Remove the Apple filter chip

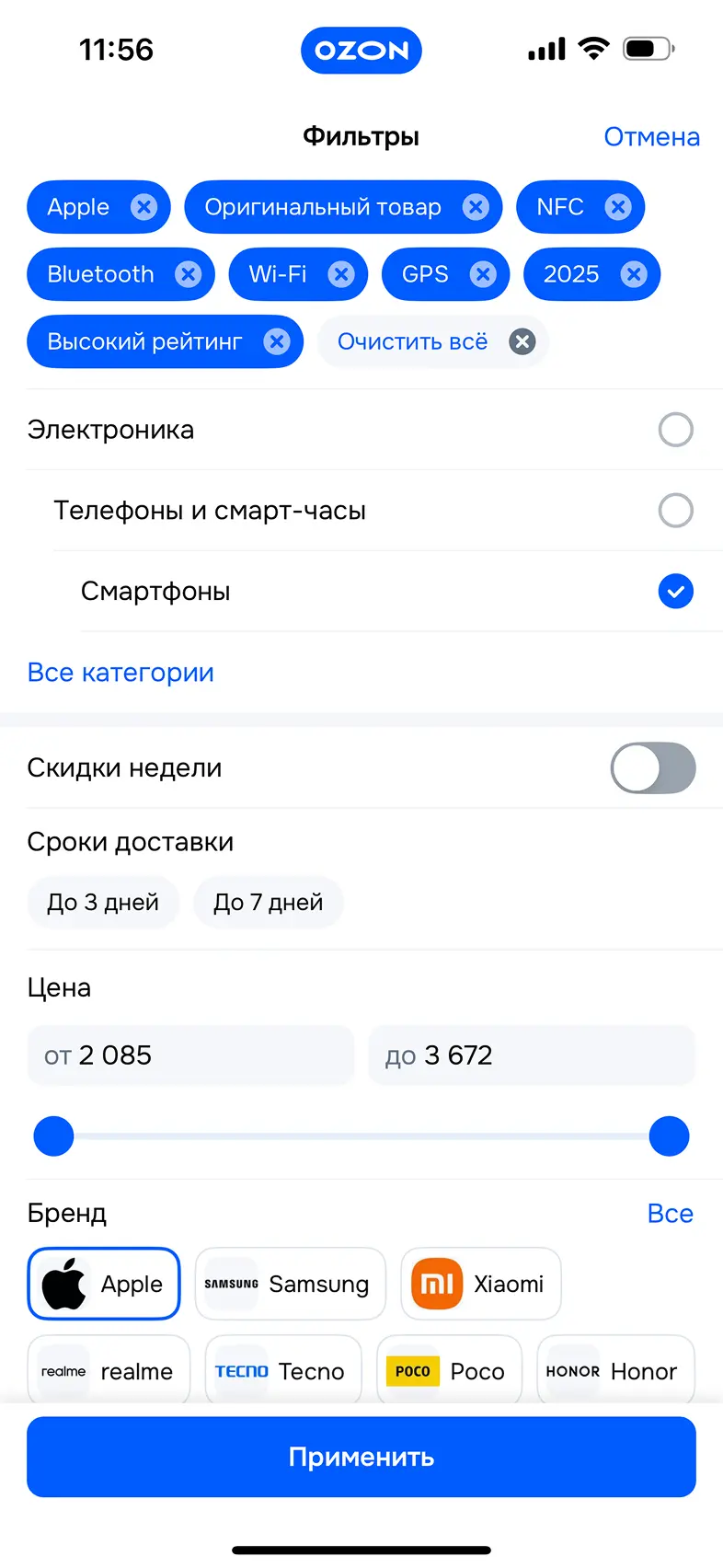(143, 207)
